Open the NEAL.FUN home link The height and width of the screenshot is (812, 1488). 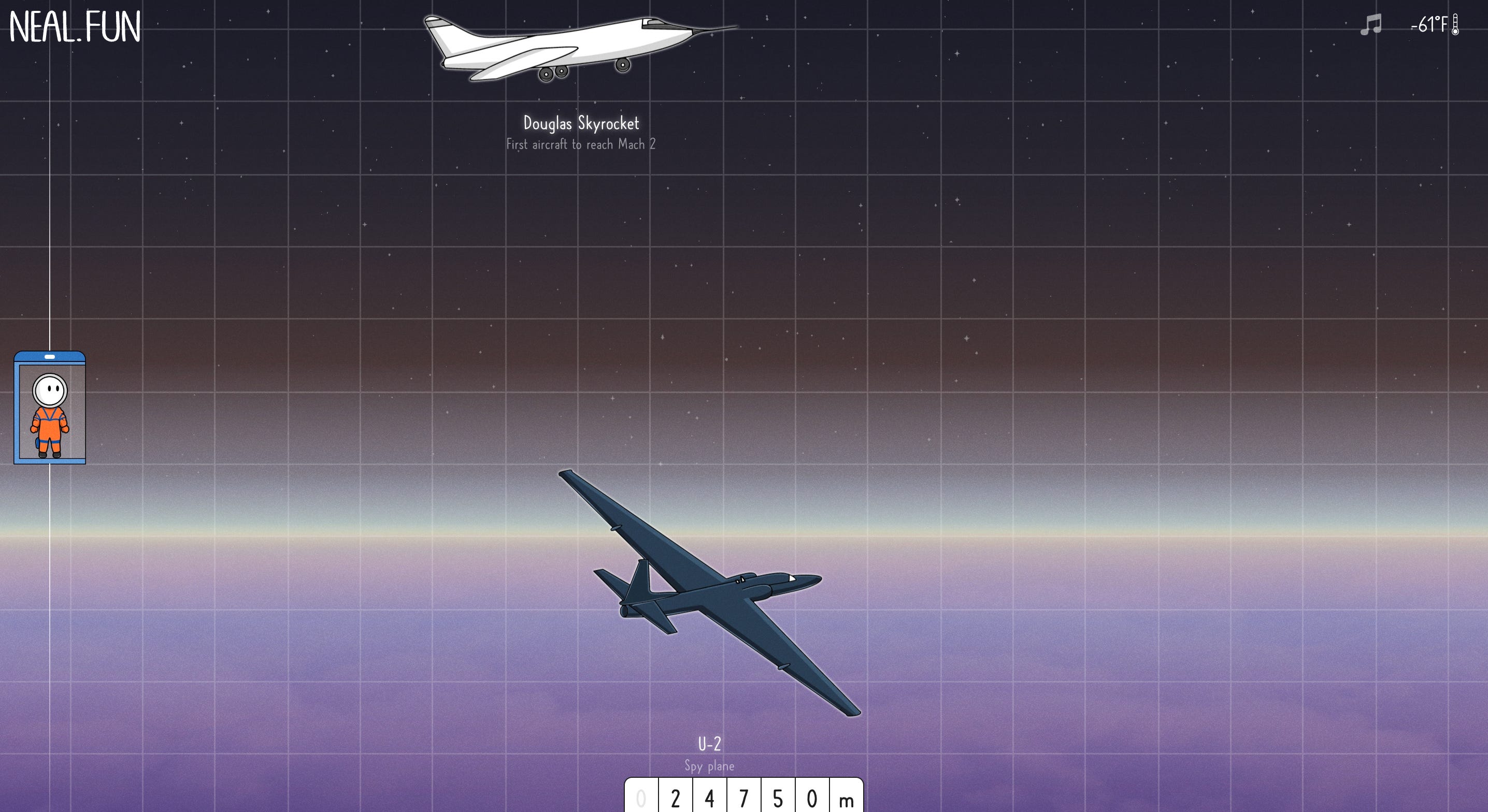(75, 27)
